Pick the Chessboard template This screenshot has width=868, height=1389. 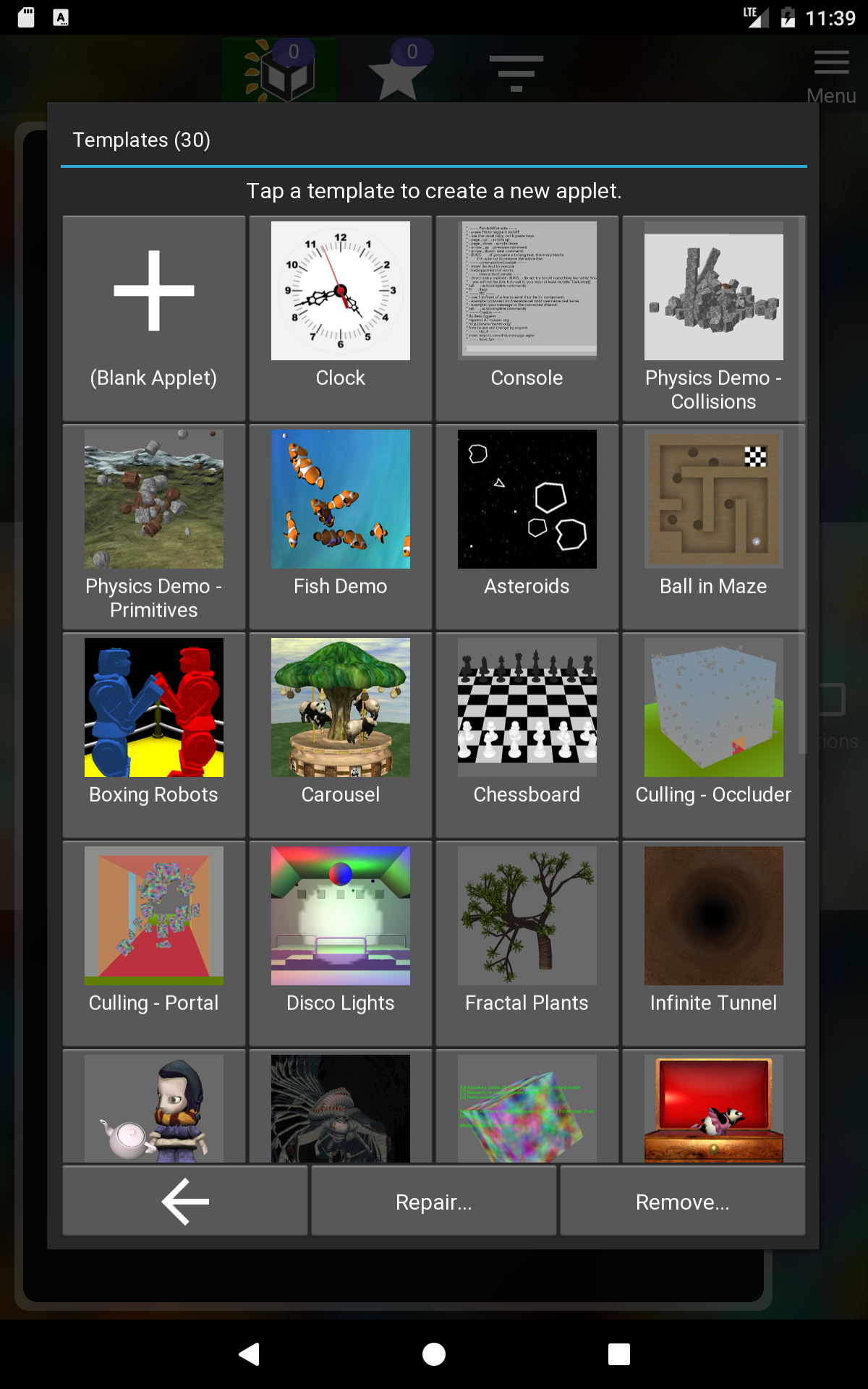click(x=527, y=735)
